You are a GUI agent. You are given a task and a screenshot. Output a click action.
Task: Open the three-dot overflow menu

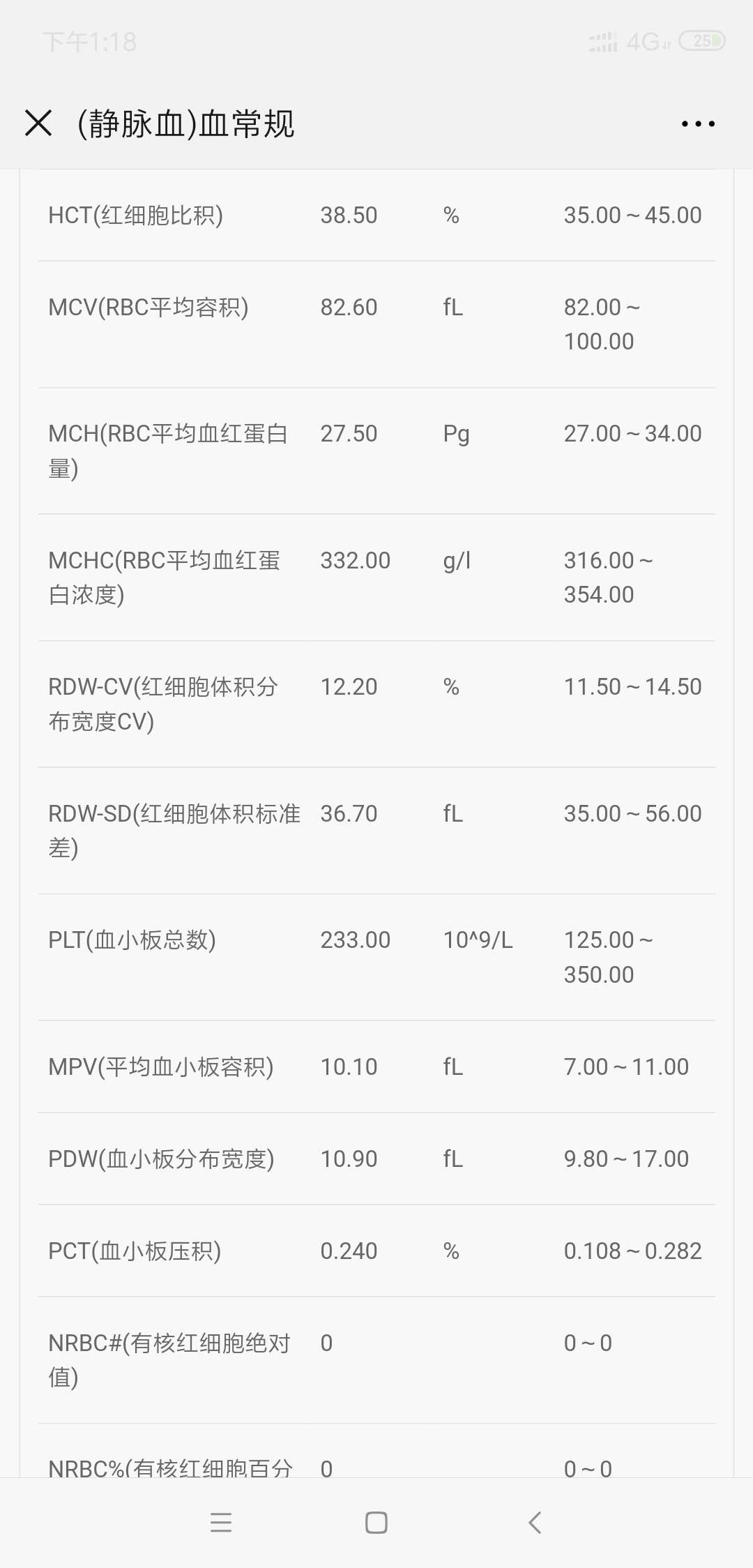(x=698, y=124)
